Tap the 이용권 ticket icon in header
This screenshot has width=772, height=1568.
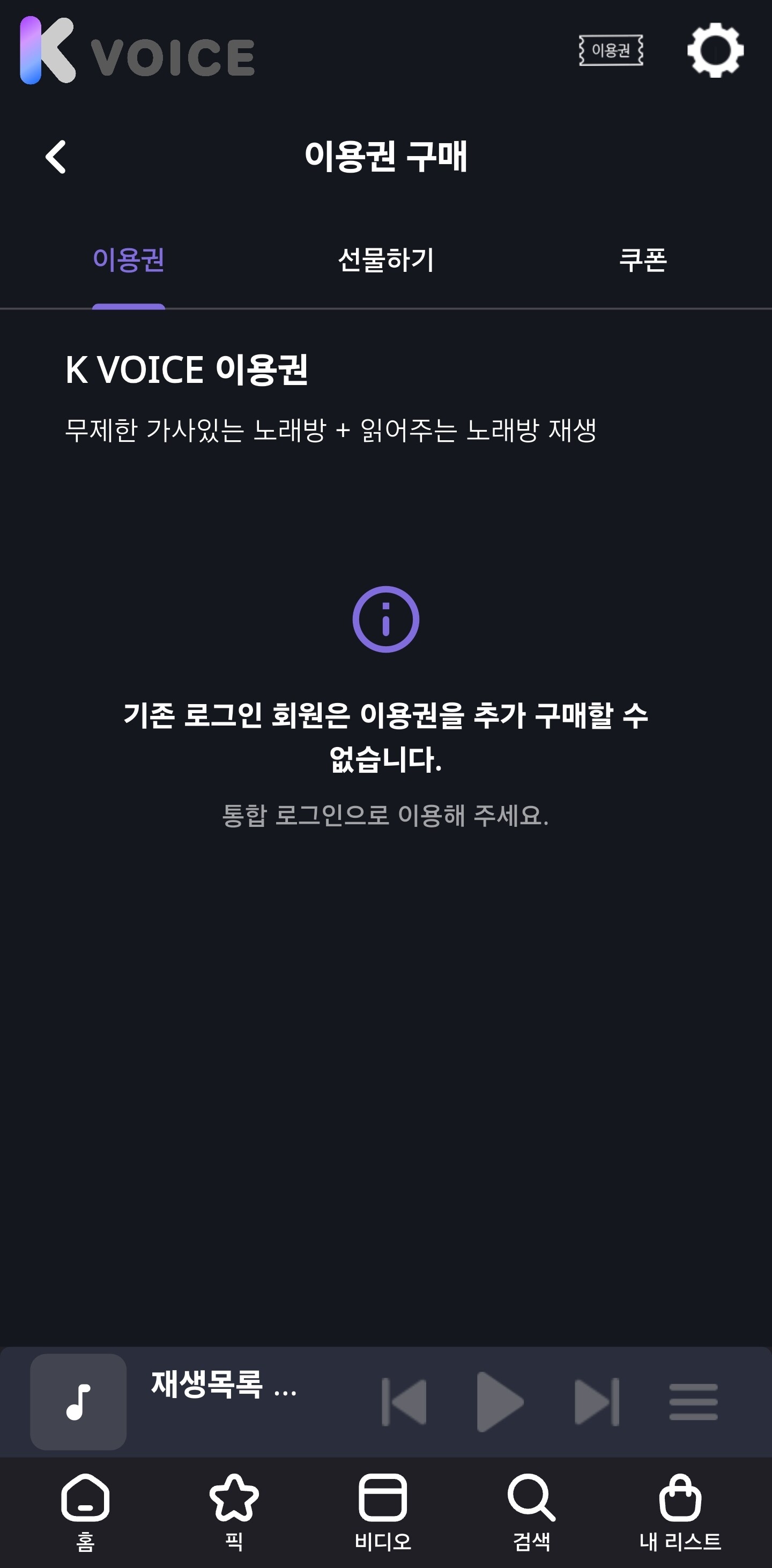tap(611, 50)
